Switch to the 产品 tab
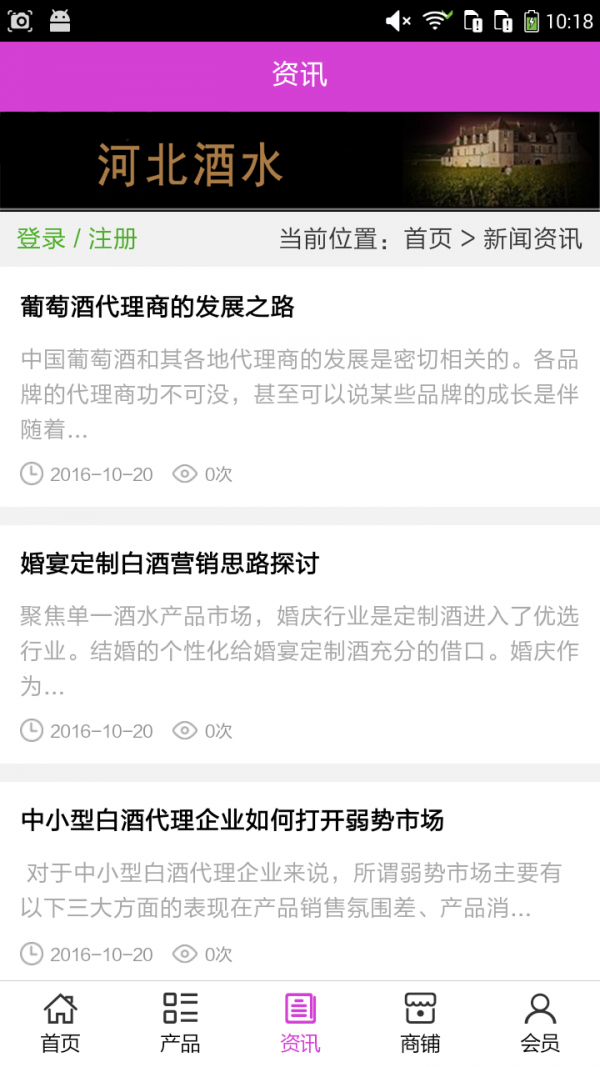600x1067 pixels. (180, 1023)
